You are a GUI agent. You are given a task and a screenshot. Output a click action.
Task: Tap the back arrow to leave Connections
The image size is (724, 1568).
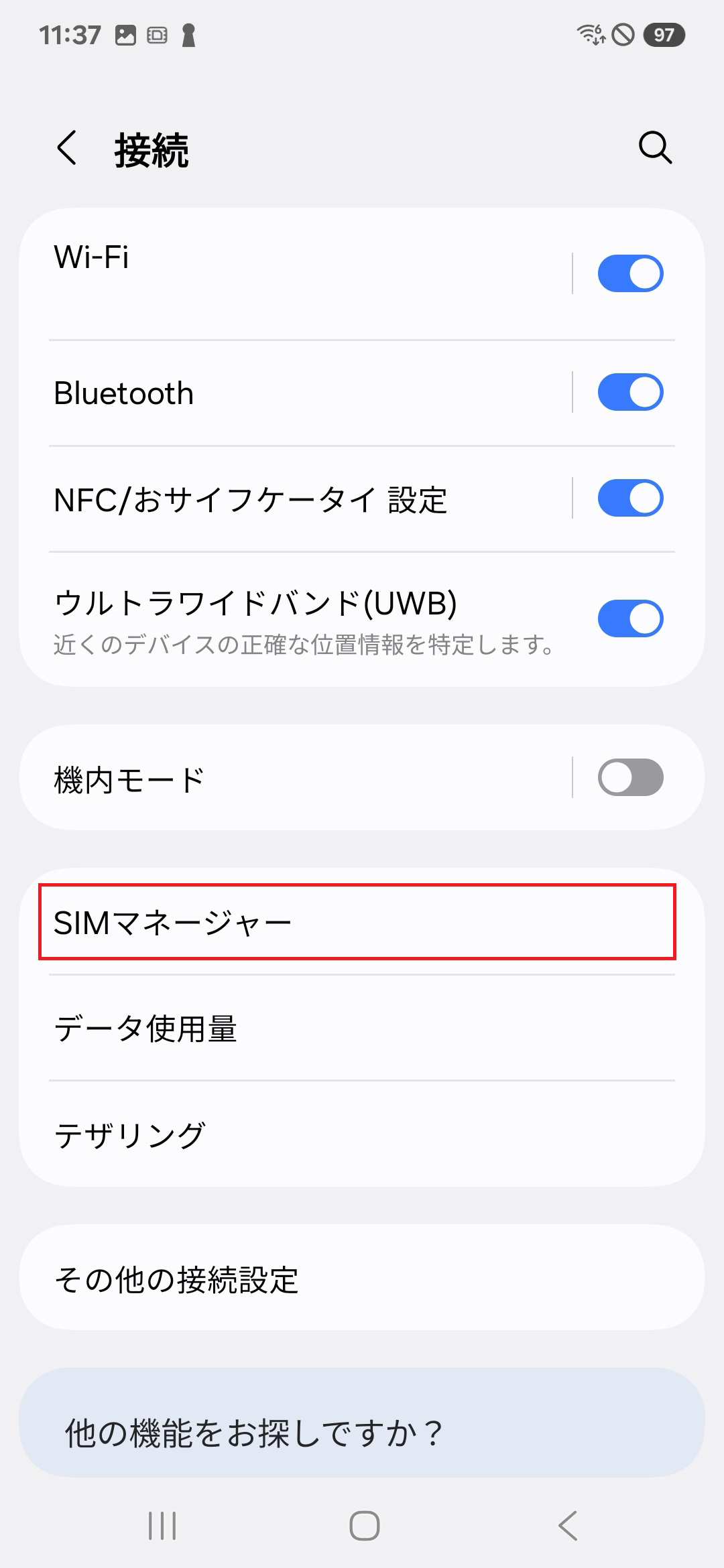(67, 148)
